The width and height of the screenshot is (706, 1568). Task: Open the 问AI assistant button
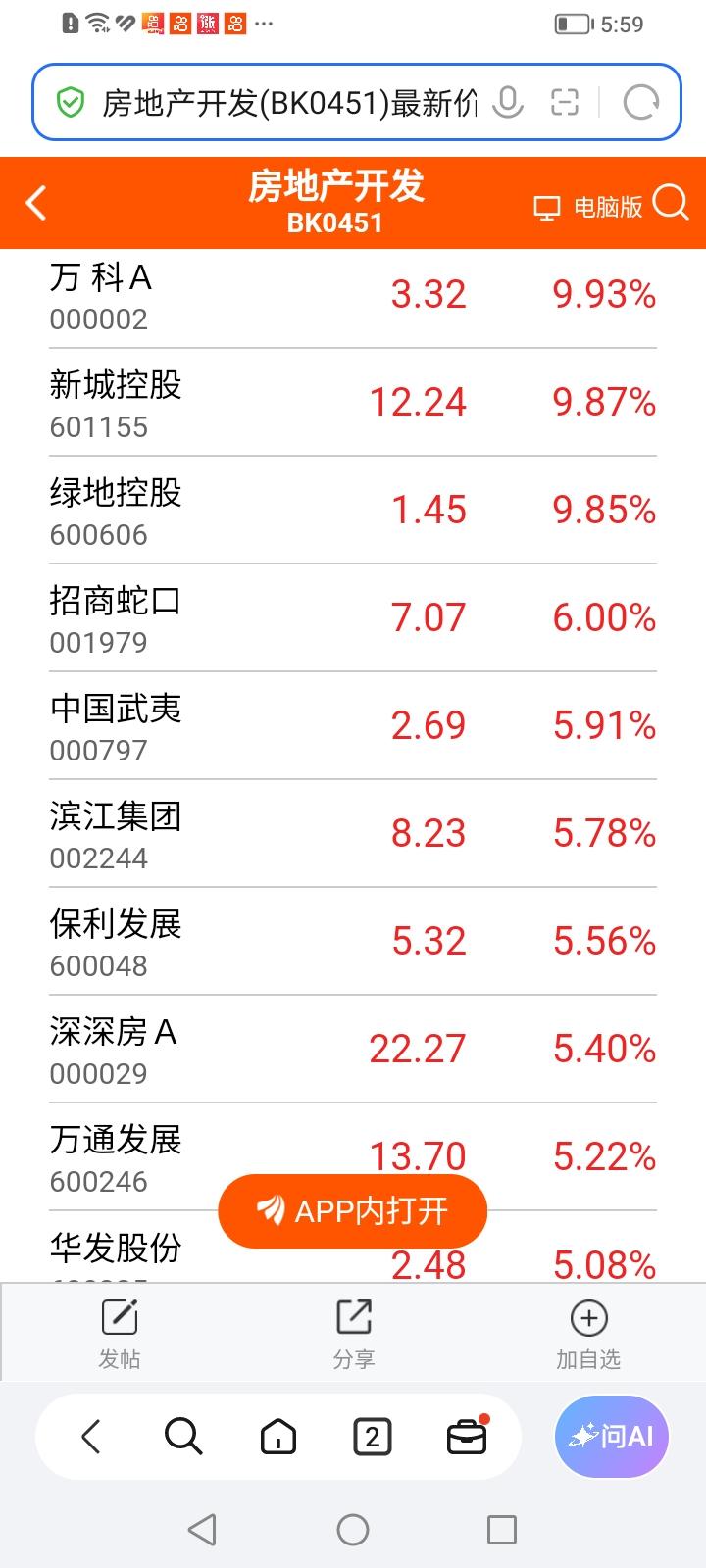(x=612, y=1437)
